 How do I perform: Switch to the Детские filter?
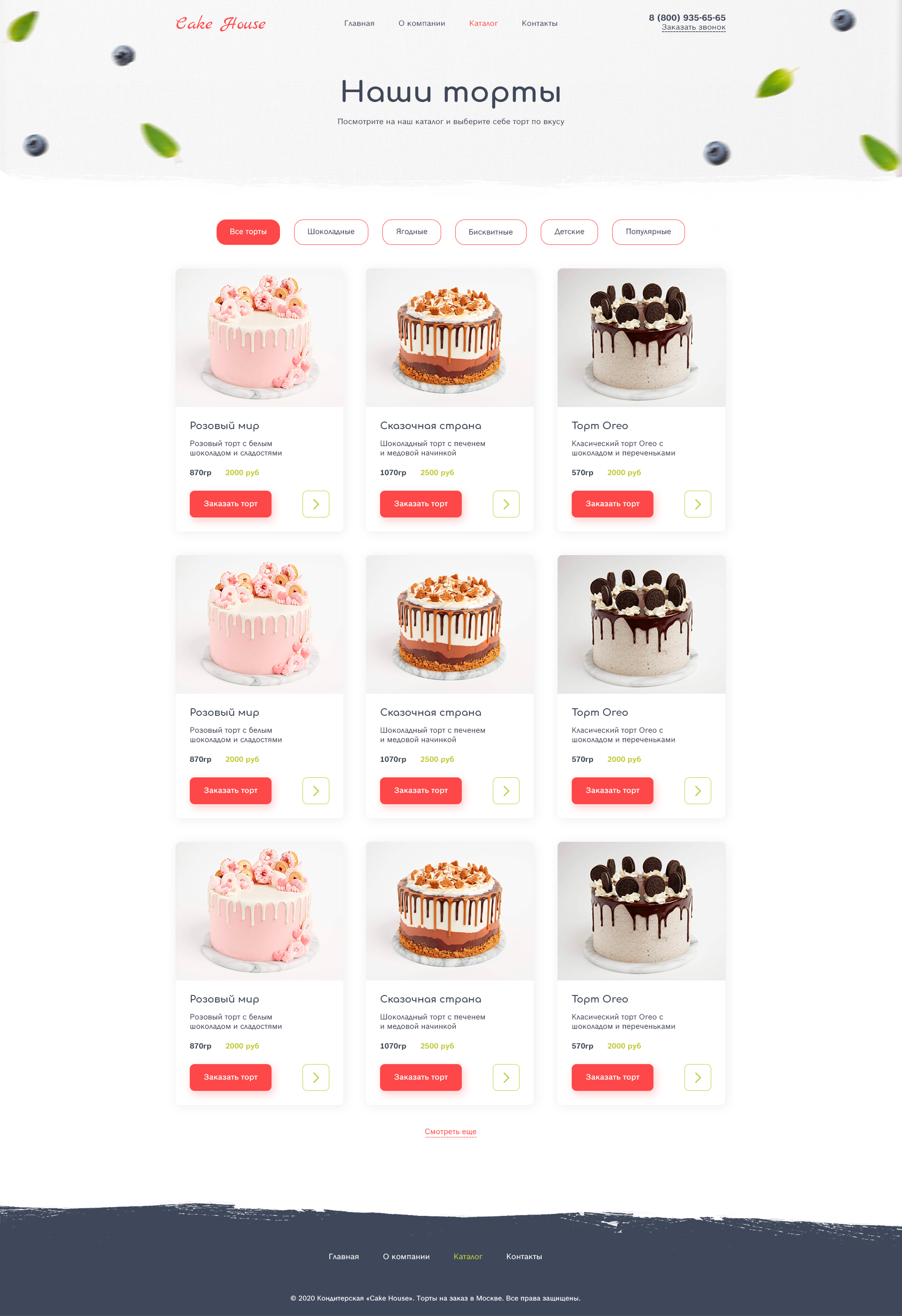pos(569,232)
